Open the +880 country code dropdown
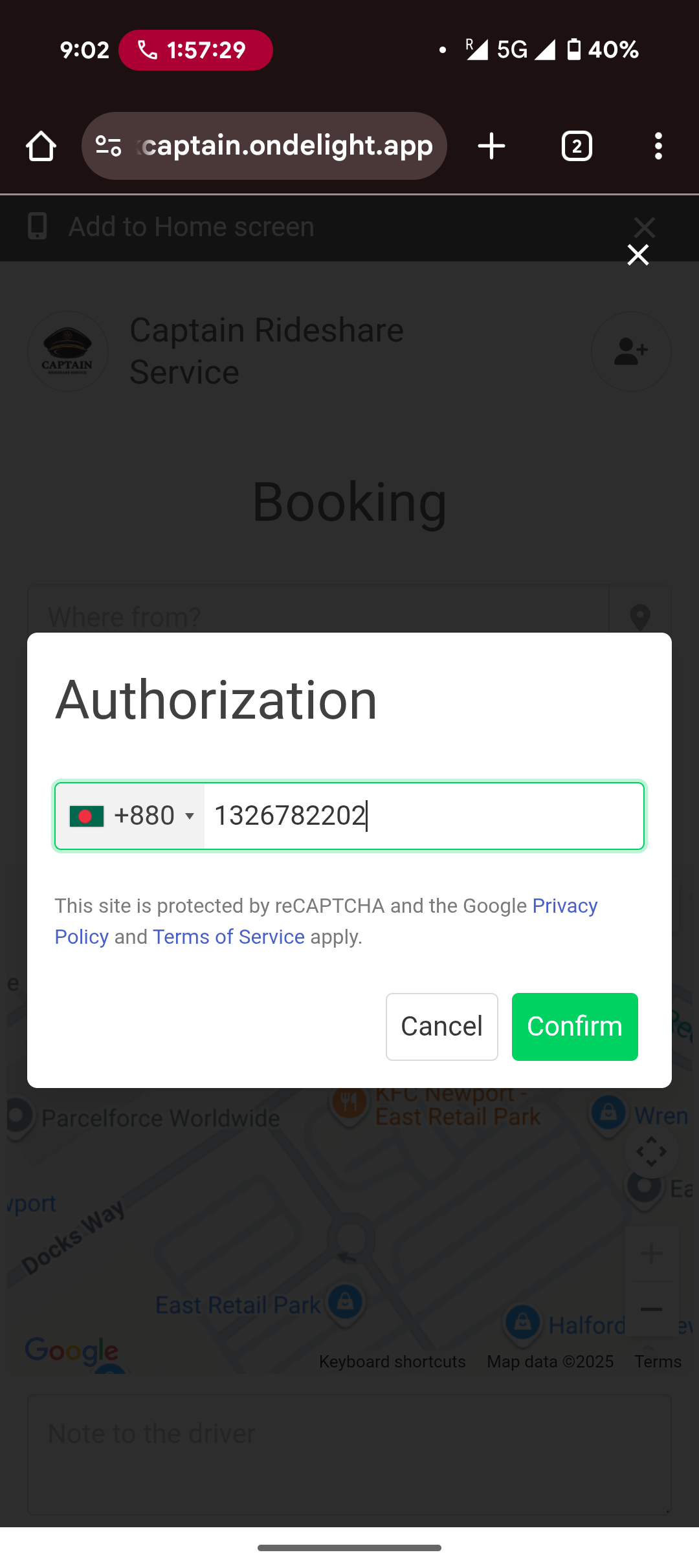This screenshot has width=699, height=1568. [x=131, y=816]
